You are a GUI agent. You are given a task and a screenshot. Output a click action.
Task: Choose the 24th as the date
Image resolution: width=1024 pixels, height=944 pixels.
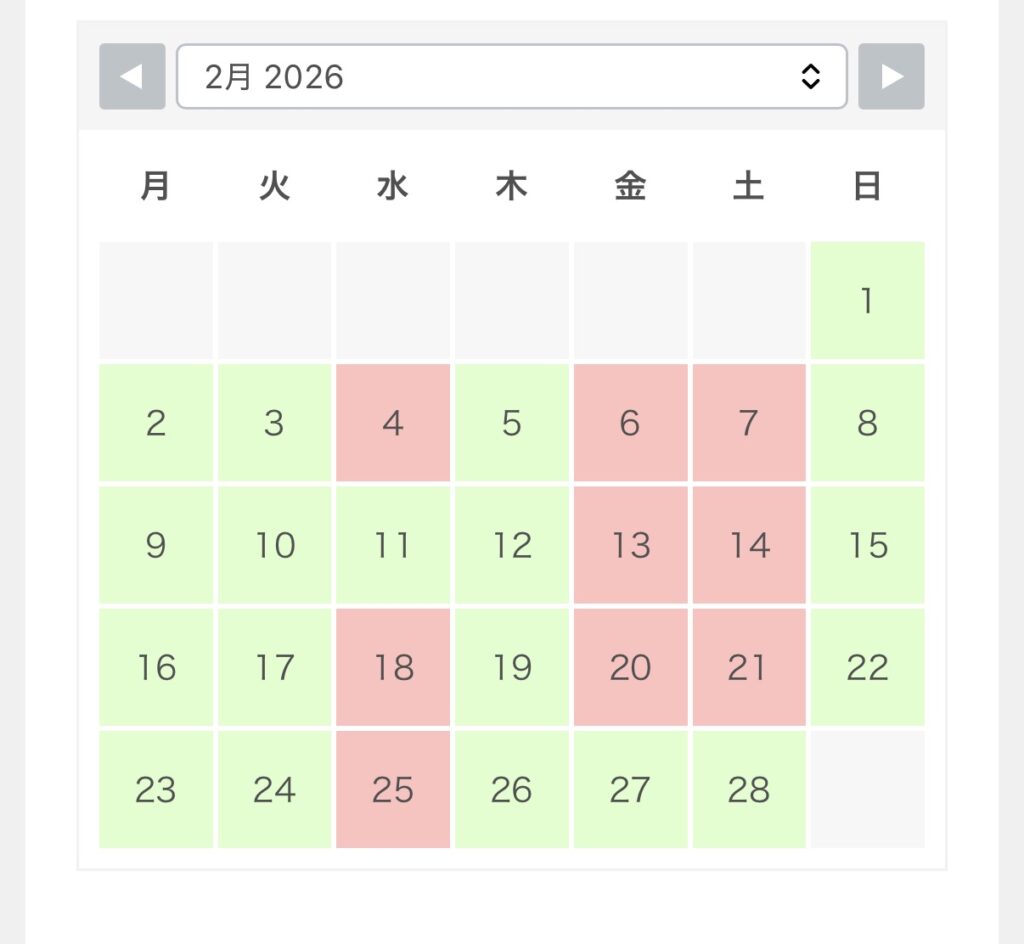274,790
